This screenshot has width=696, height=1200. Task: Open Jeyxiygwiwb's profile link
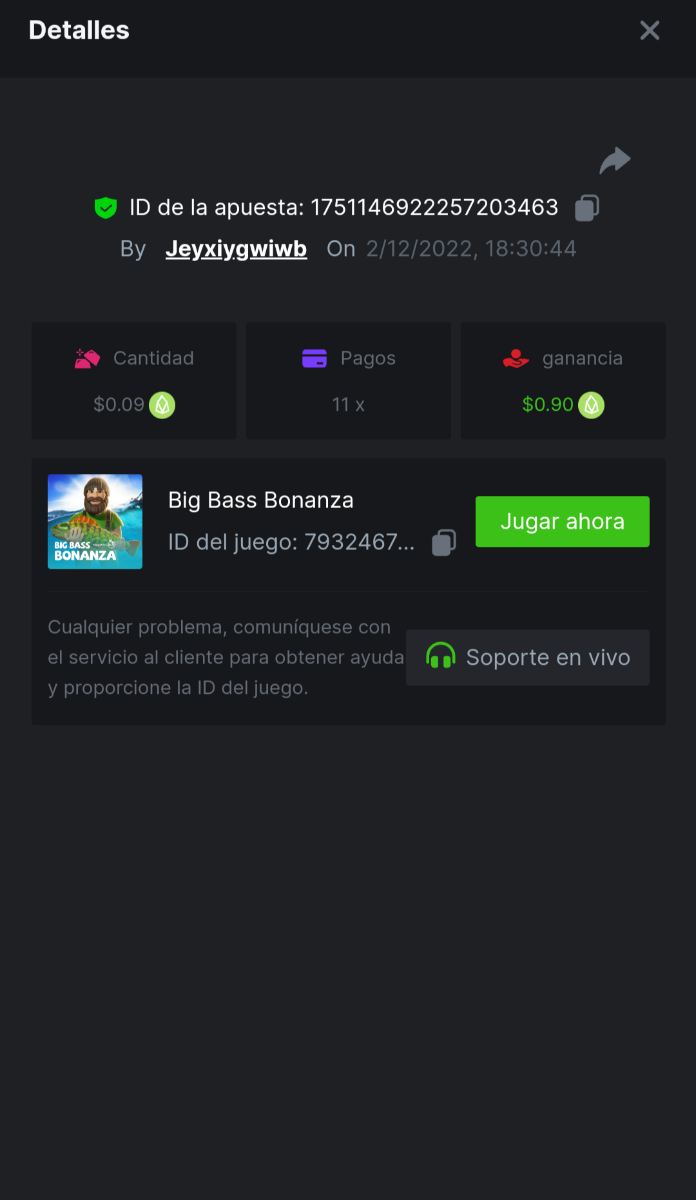[x=236, y=249]
